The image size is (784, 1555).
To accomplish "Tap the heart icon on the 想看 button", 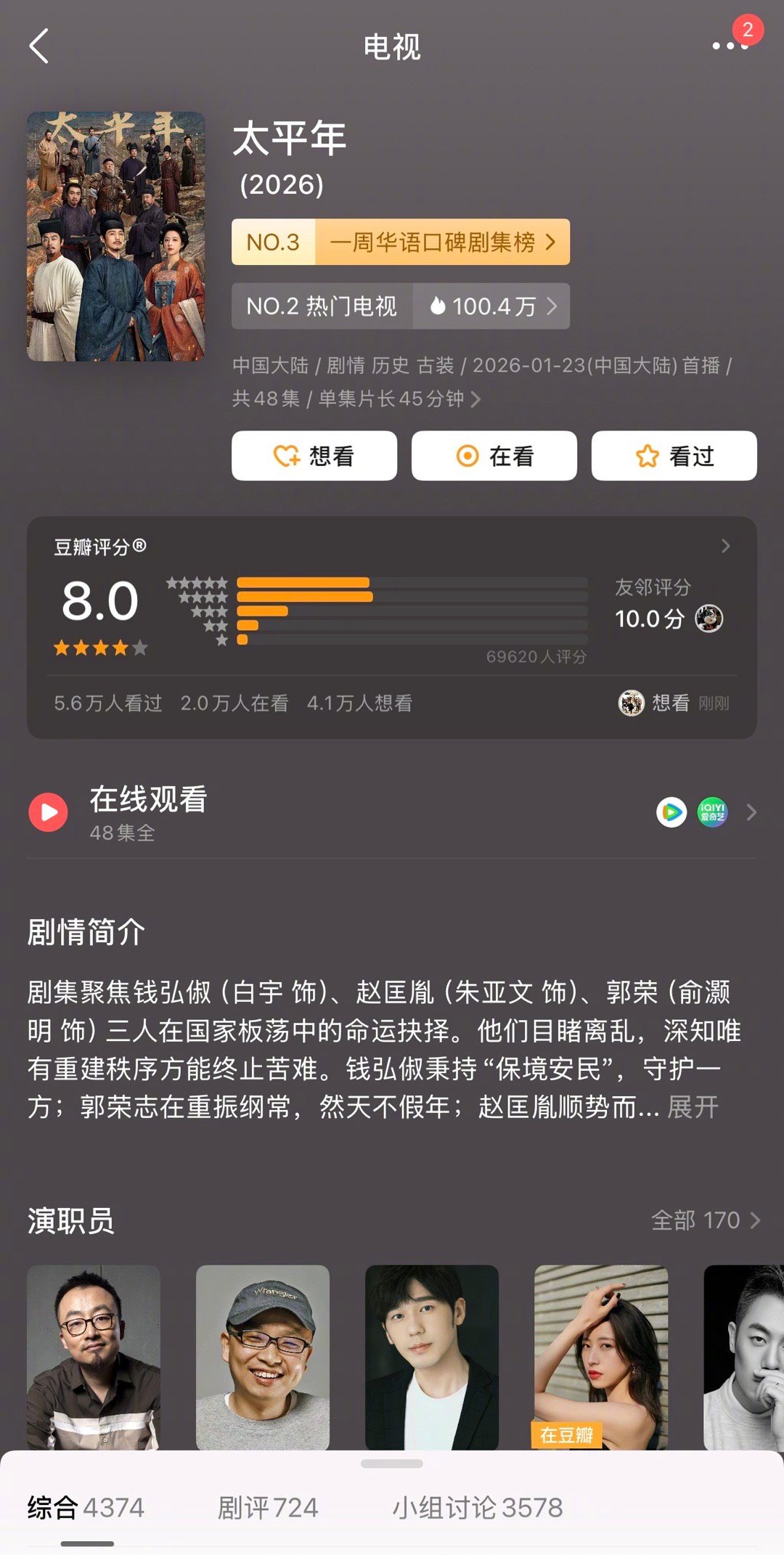I will (284, 455).
